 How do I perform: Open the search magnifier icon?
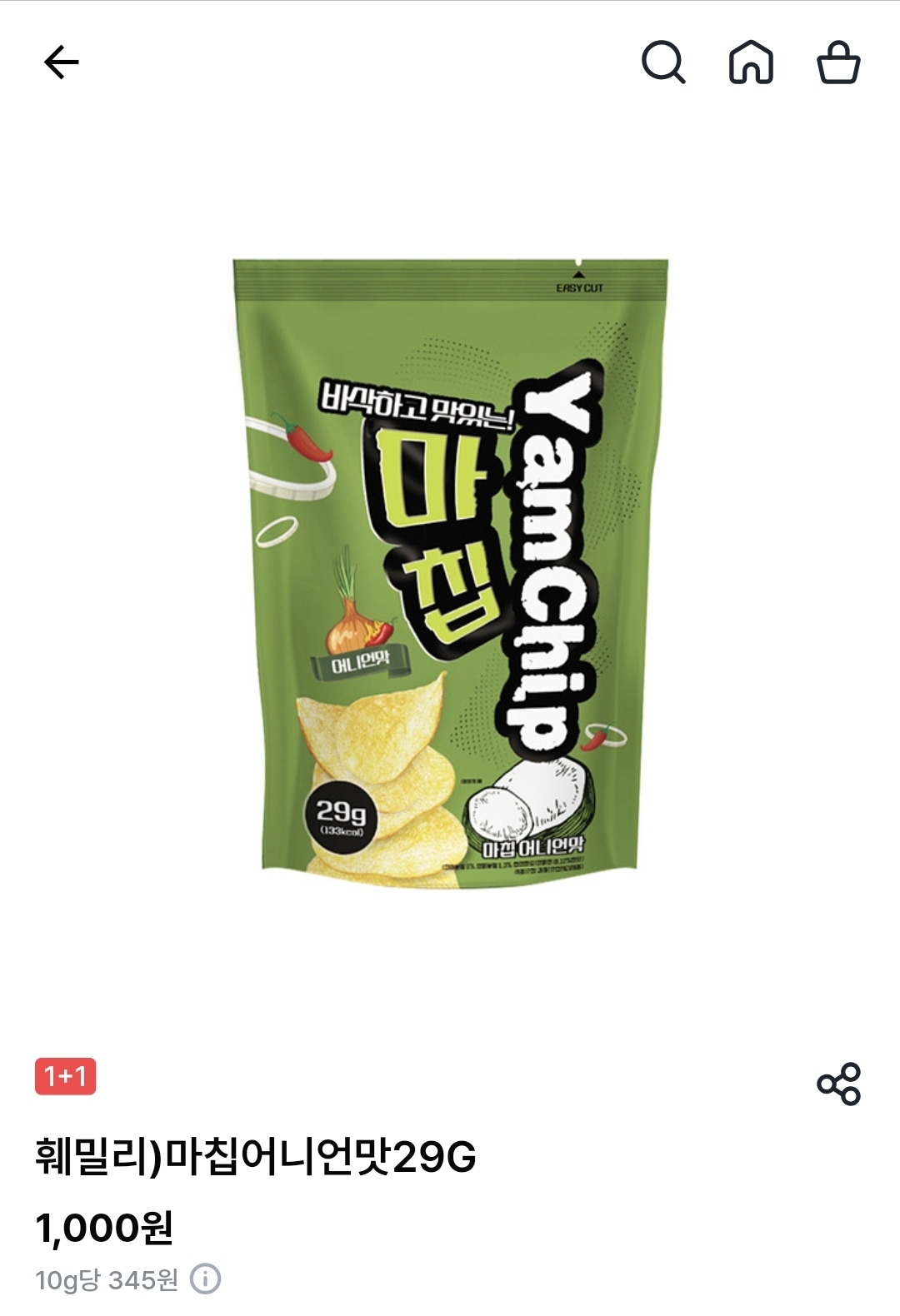(x=663, y=62)
